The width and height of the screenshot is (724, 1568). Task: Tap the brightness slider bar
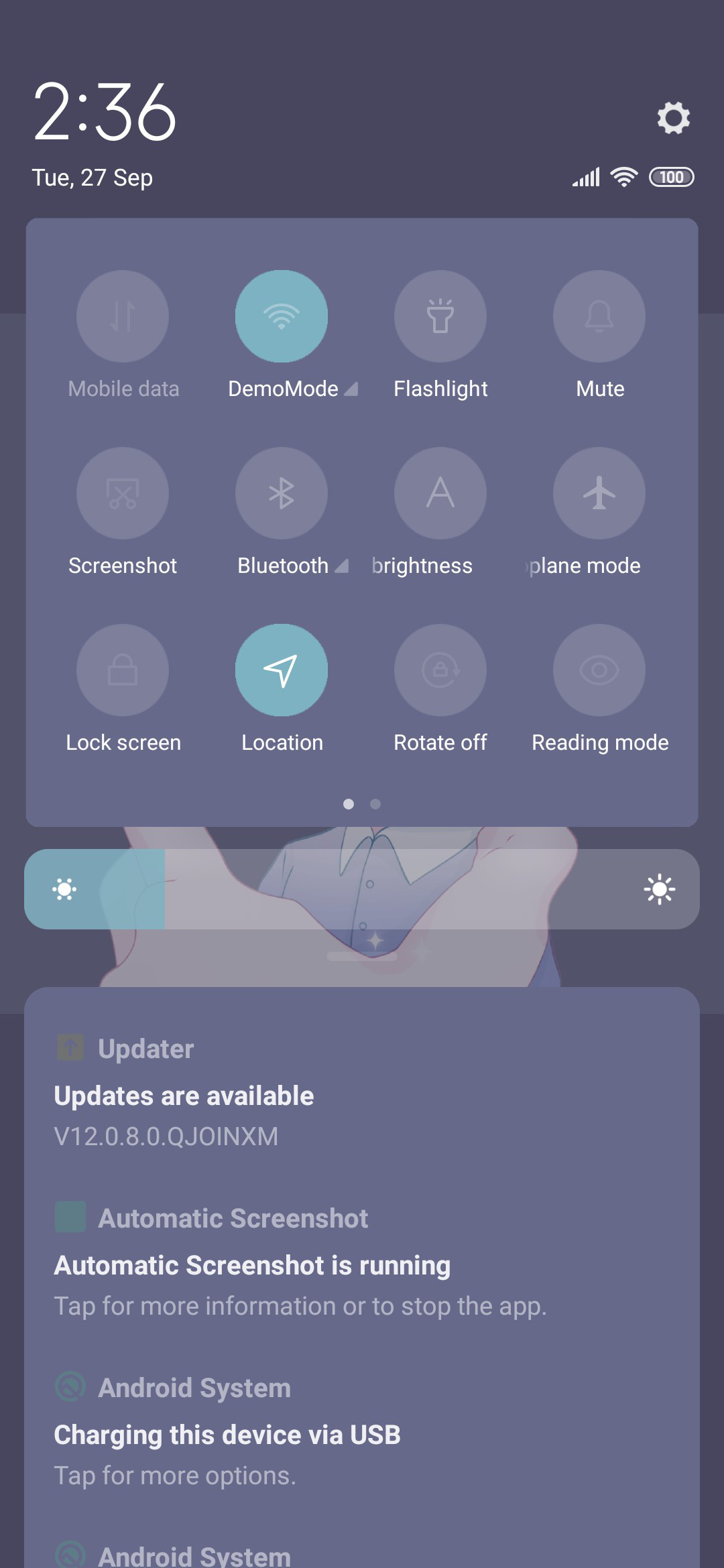click(362, 889)
